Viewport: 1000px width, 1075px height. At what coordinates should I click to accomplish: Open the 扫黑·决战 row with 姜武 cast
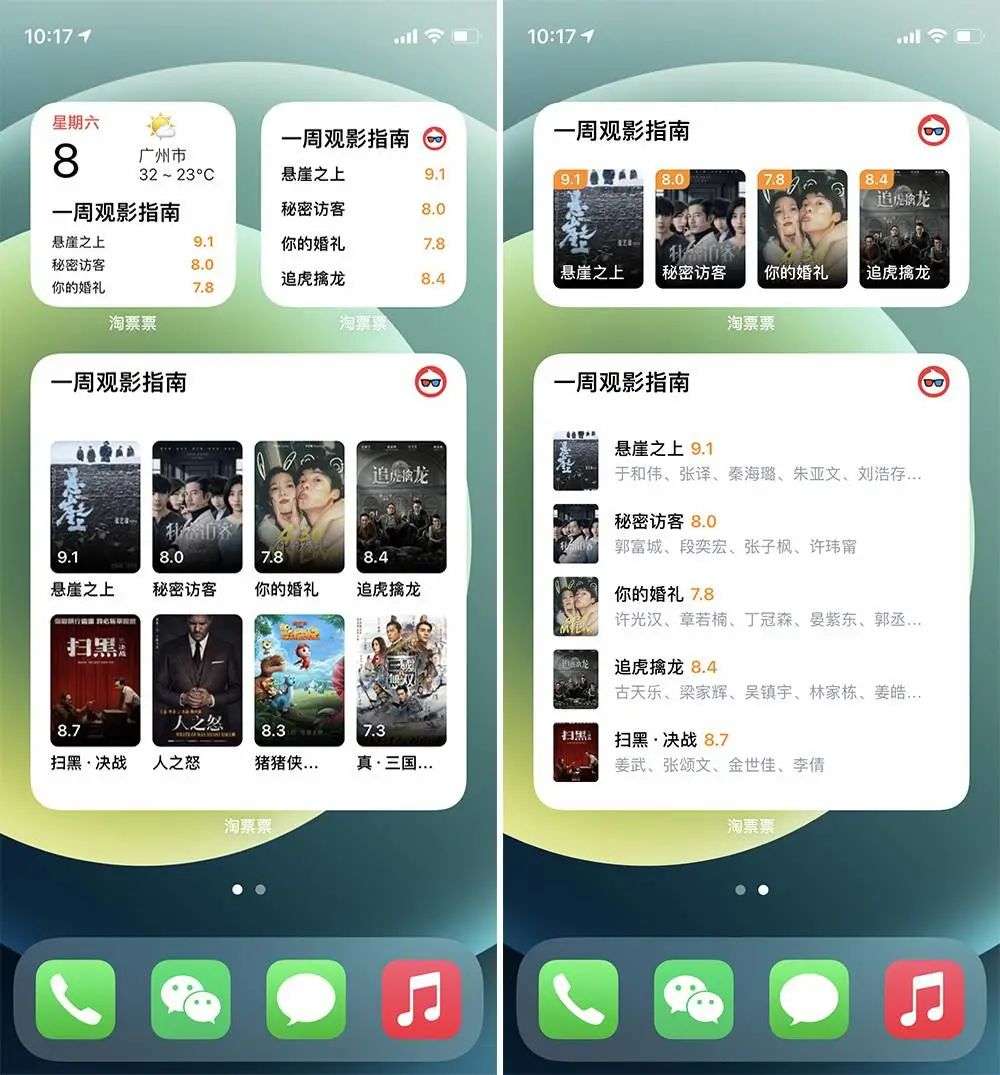[x=751, y=752]
